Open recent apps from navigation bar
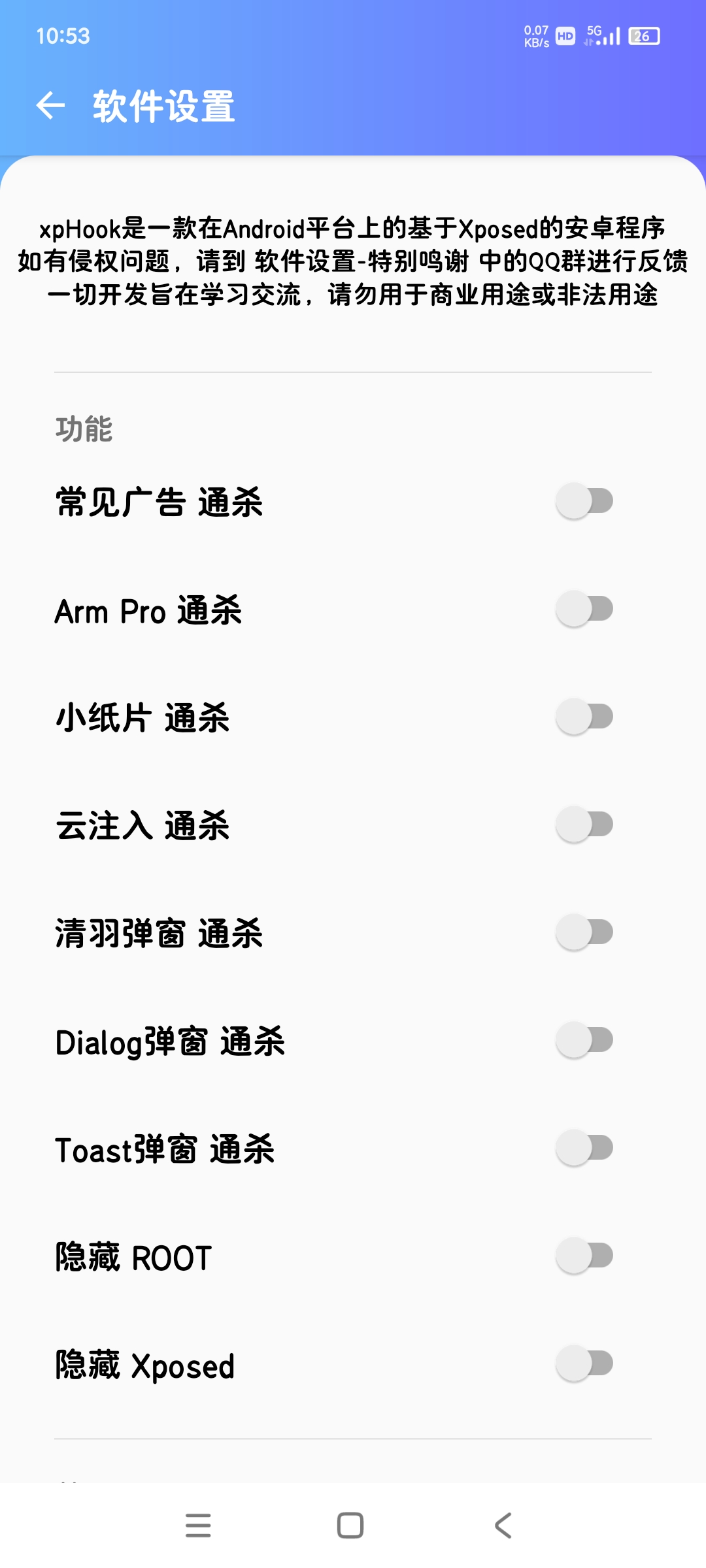 coord(198,1526)
